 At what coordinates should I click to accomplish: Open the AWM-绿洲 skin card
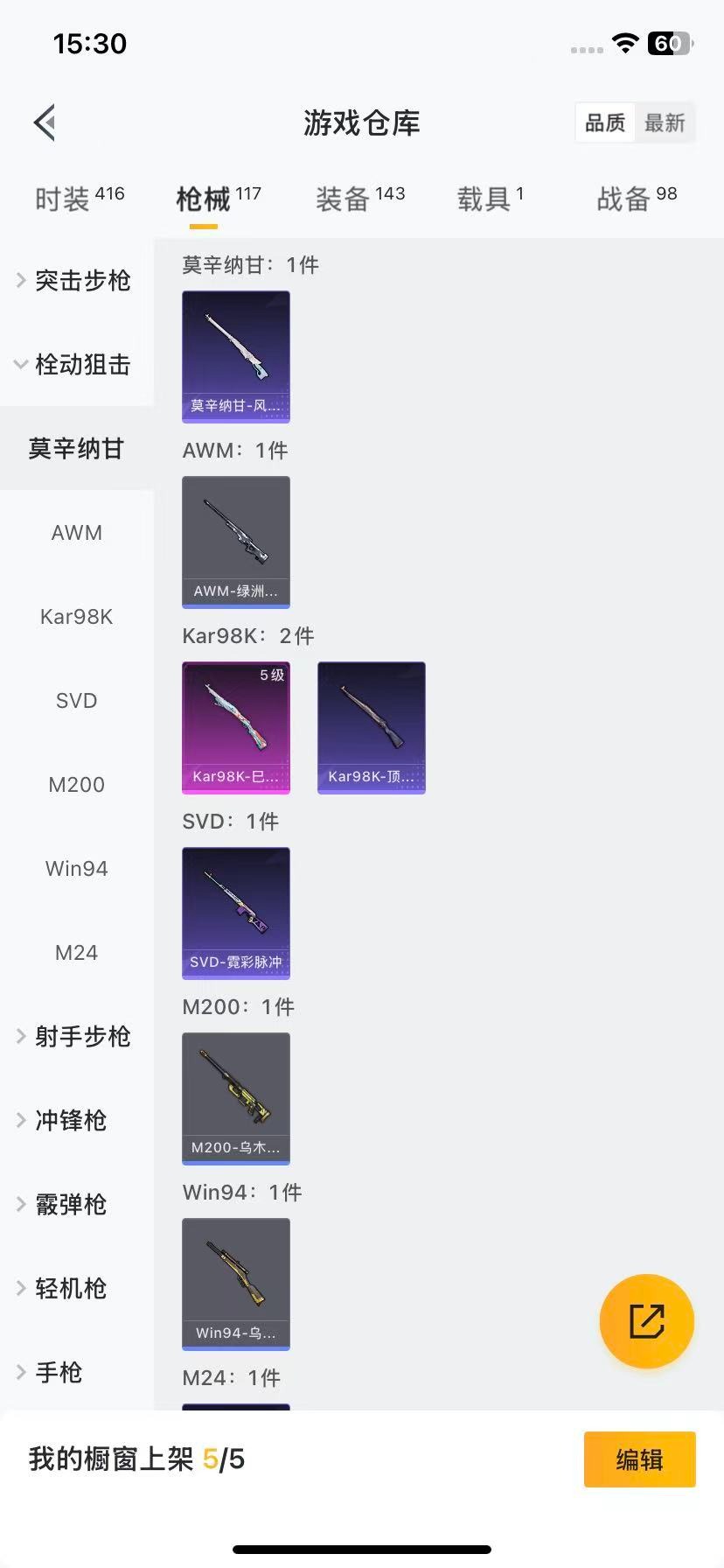coord(235,542)
